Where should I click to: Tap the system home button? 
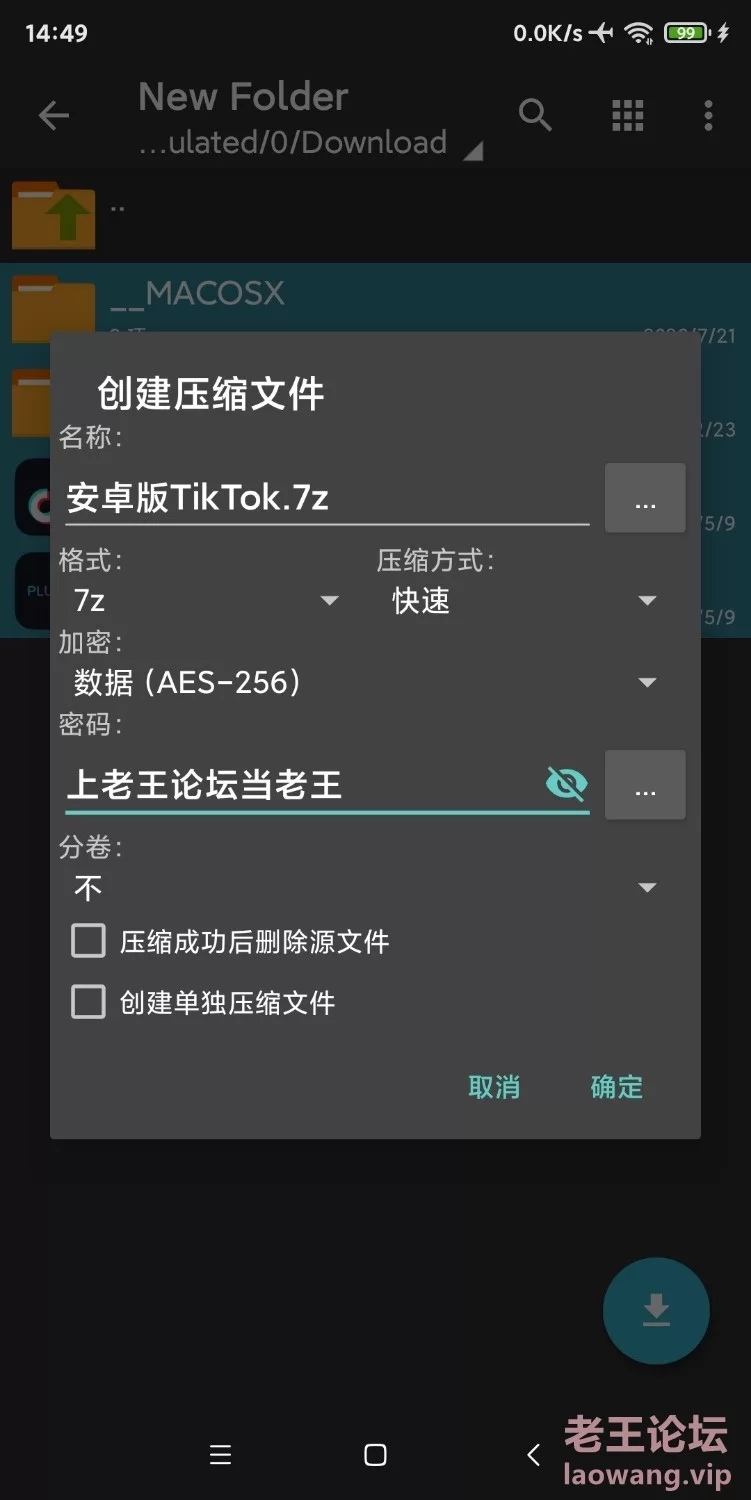tap(375, 1455)
